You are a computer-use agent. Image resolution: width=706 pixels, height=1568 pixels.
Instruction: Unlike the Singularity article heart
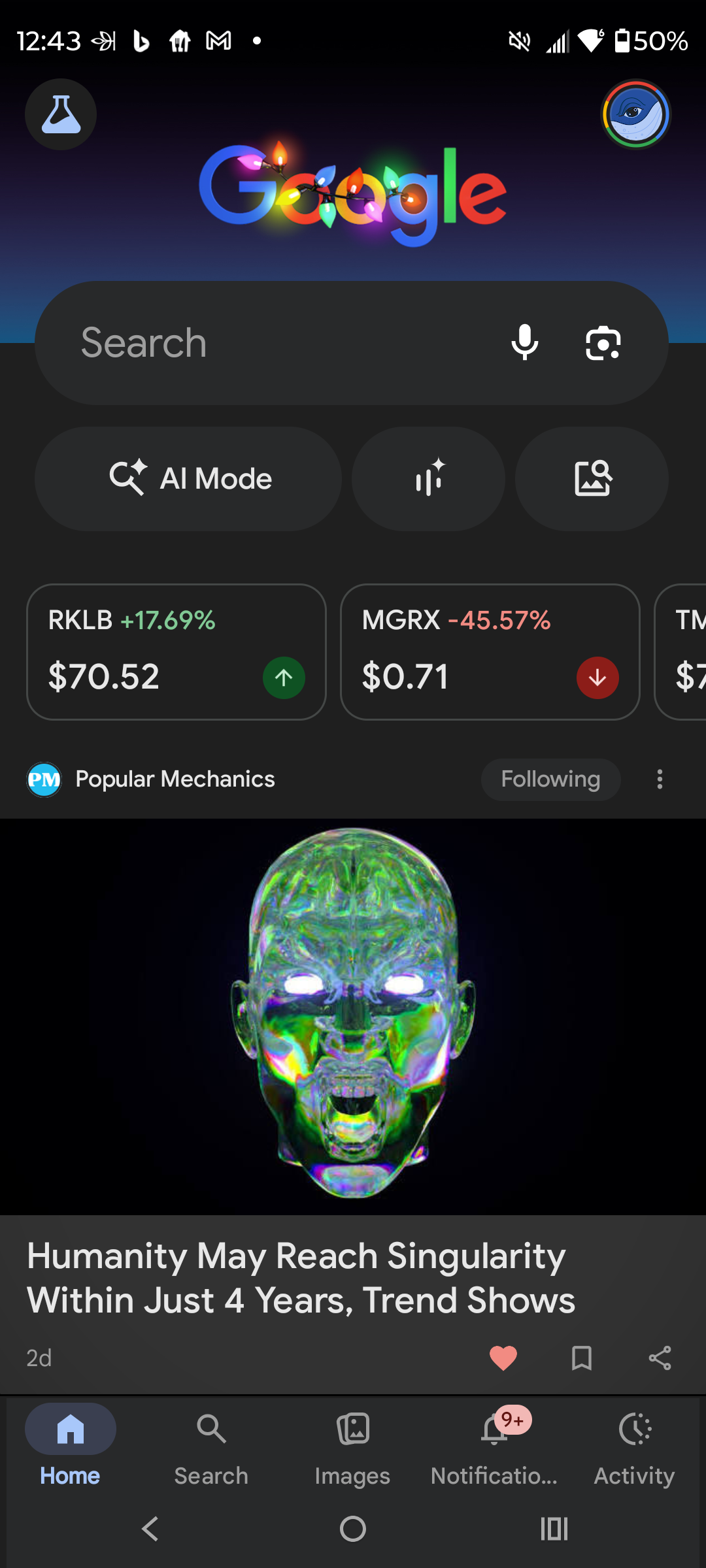coord(503,1358)
